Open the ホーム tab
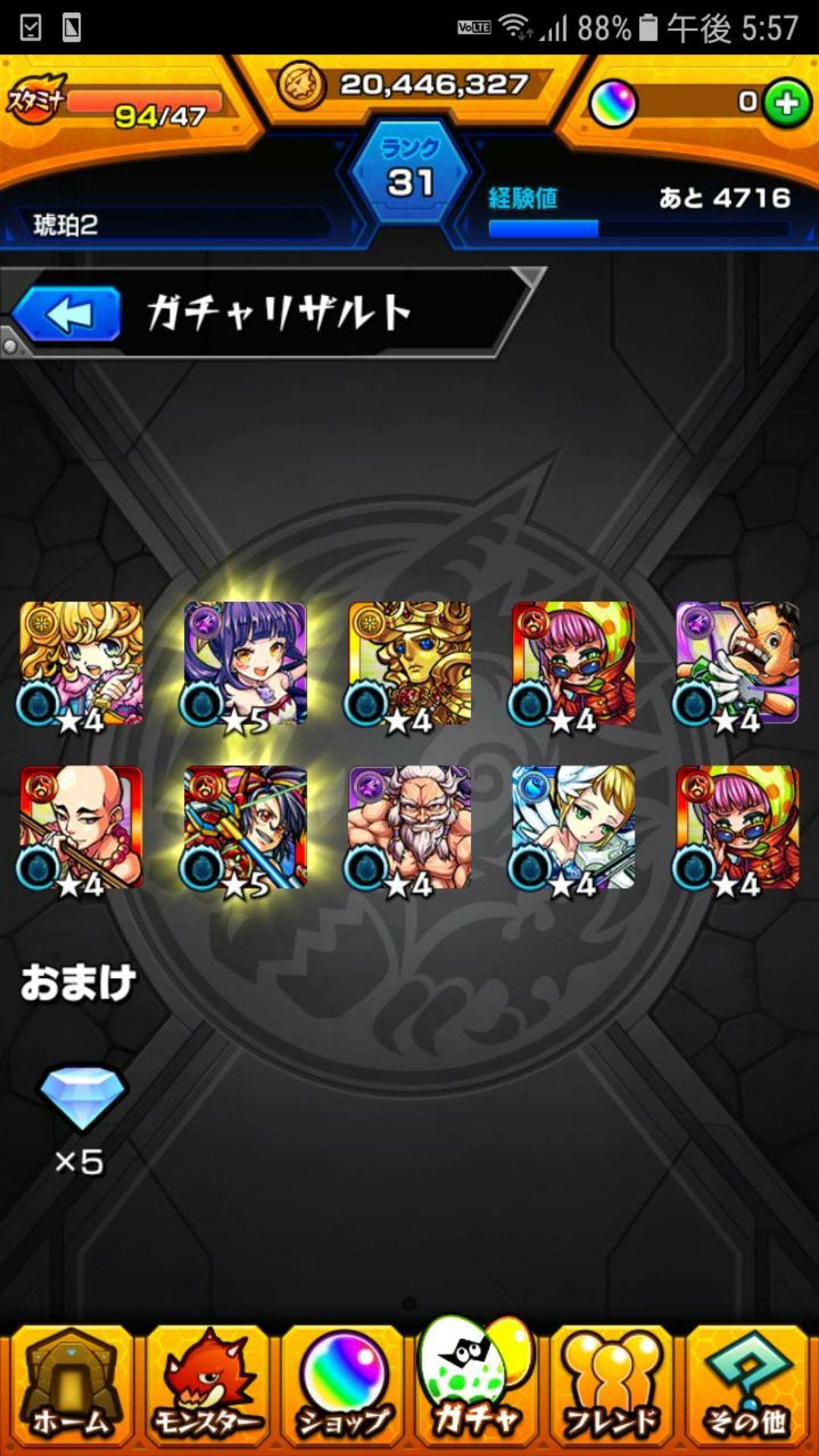The width and height of the screenshot is (819, 1456). (70, 1389)
